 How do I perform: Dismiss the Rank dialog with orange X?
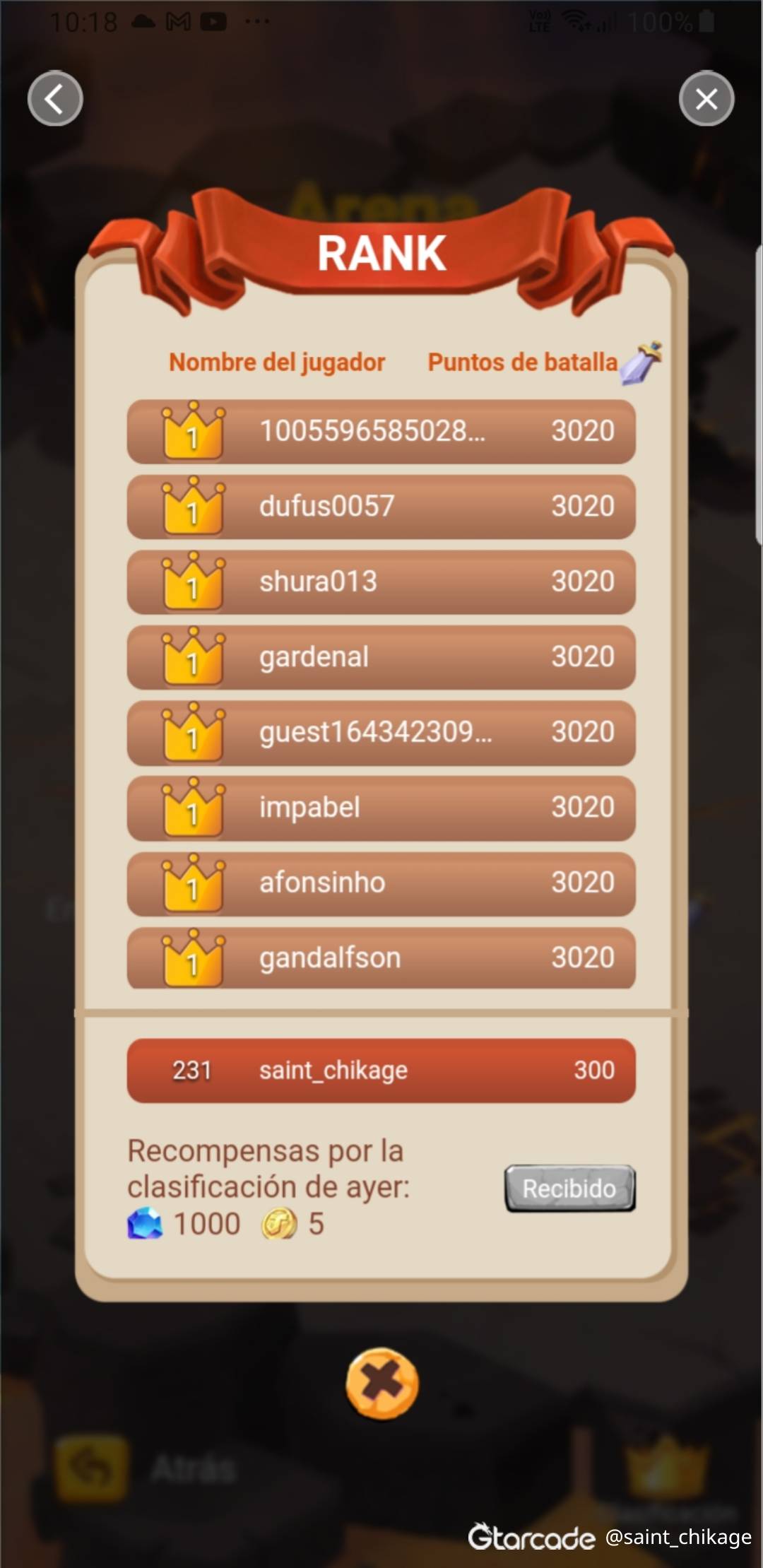(381, 1384)
